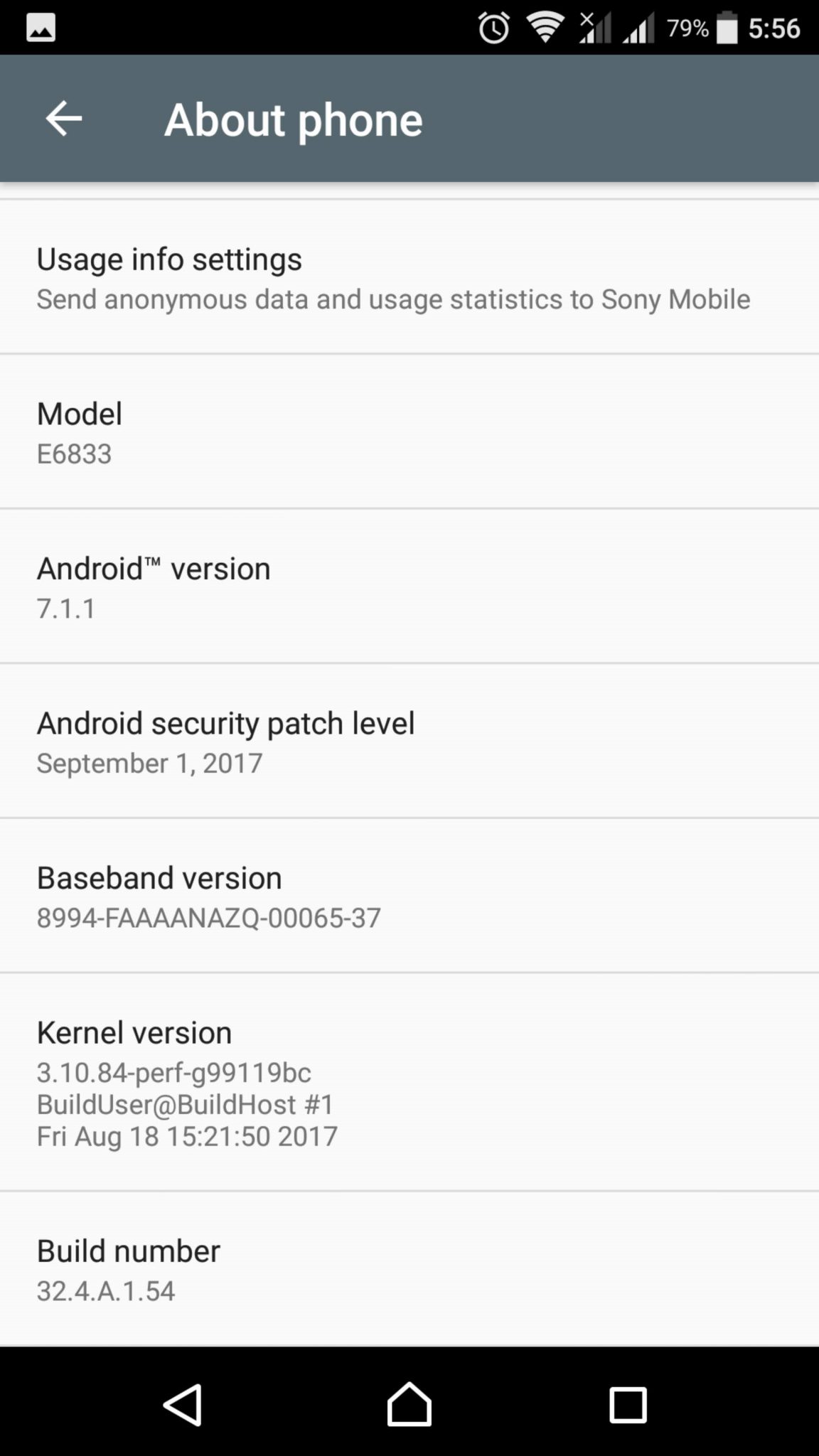Viewport: 819px width, 1456px height.
Task: Tap the Model row
Action: pos(409,432)
